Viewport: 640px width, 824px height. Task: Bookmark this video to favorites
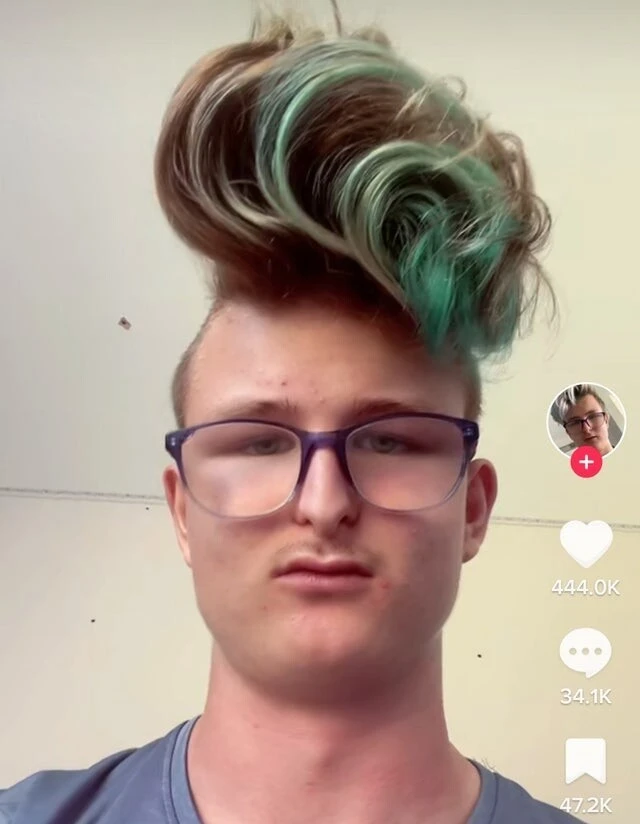(x=586, y=761)
